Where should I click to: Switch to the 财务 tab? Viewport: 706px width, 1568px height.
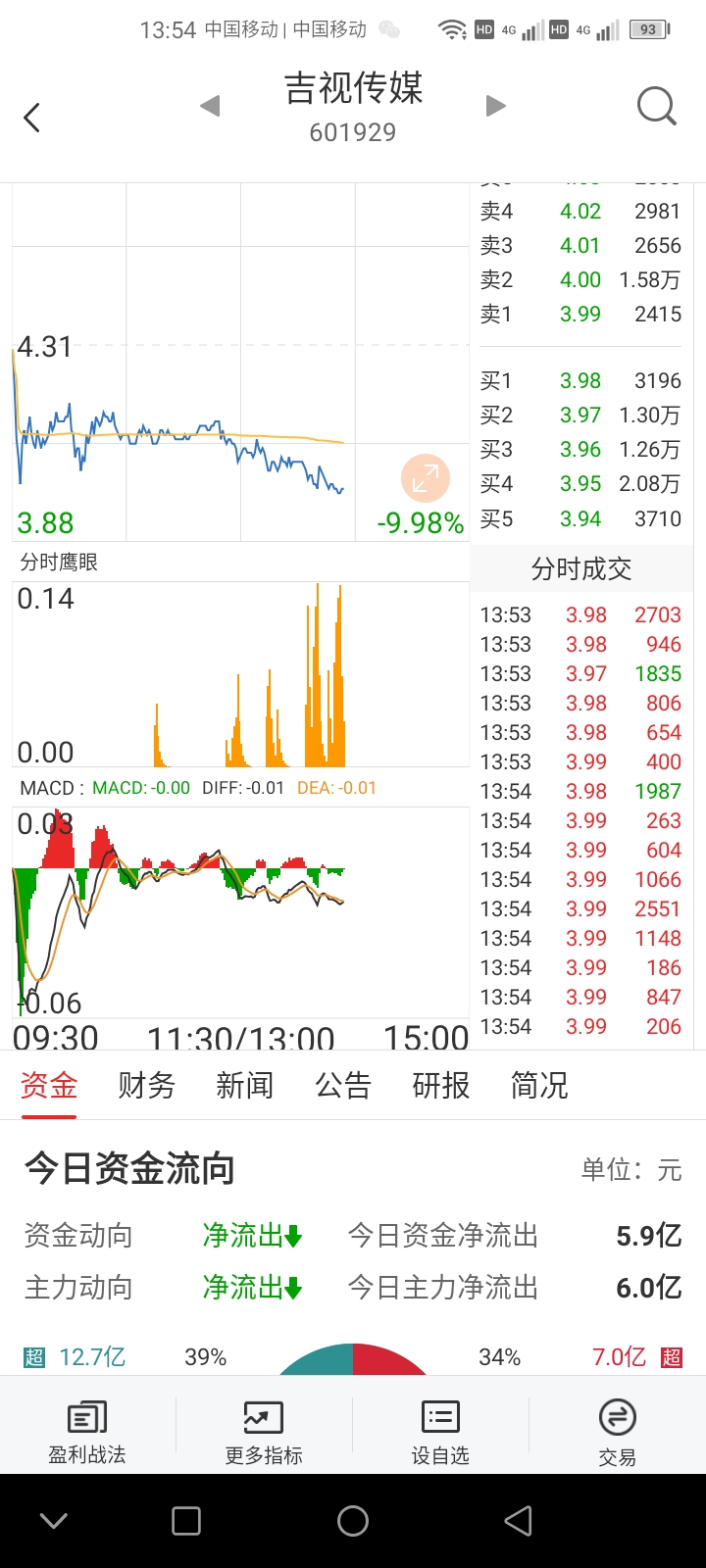147,1085
